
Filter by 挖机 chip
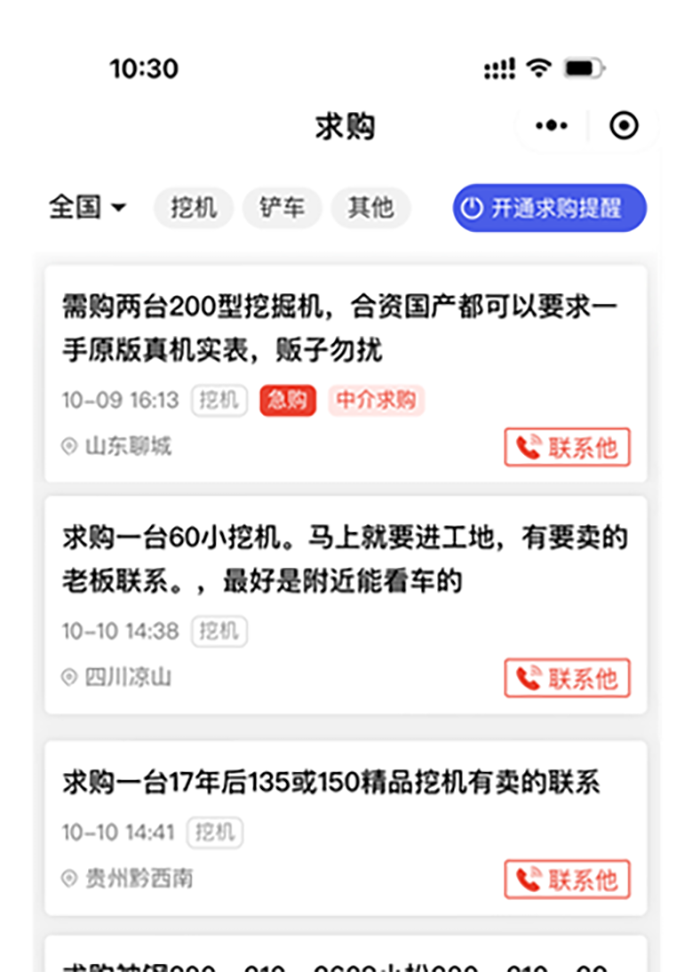tap(193, 208)
